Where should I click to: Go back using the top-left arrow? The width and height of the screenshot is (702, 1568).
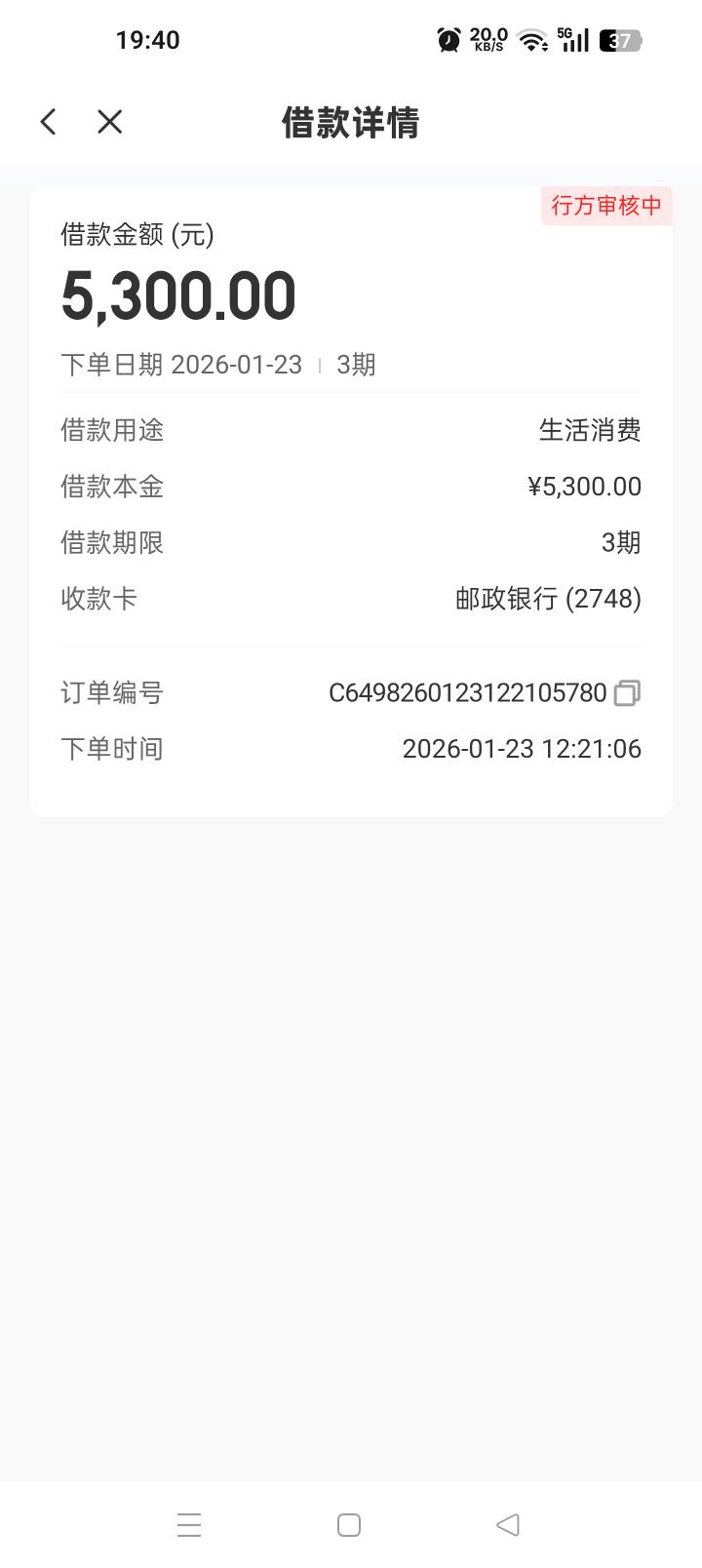[x=48, y=122]
